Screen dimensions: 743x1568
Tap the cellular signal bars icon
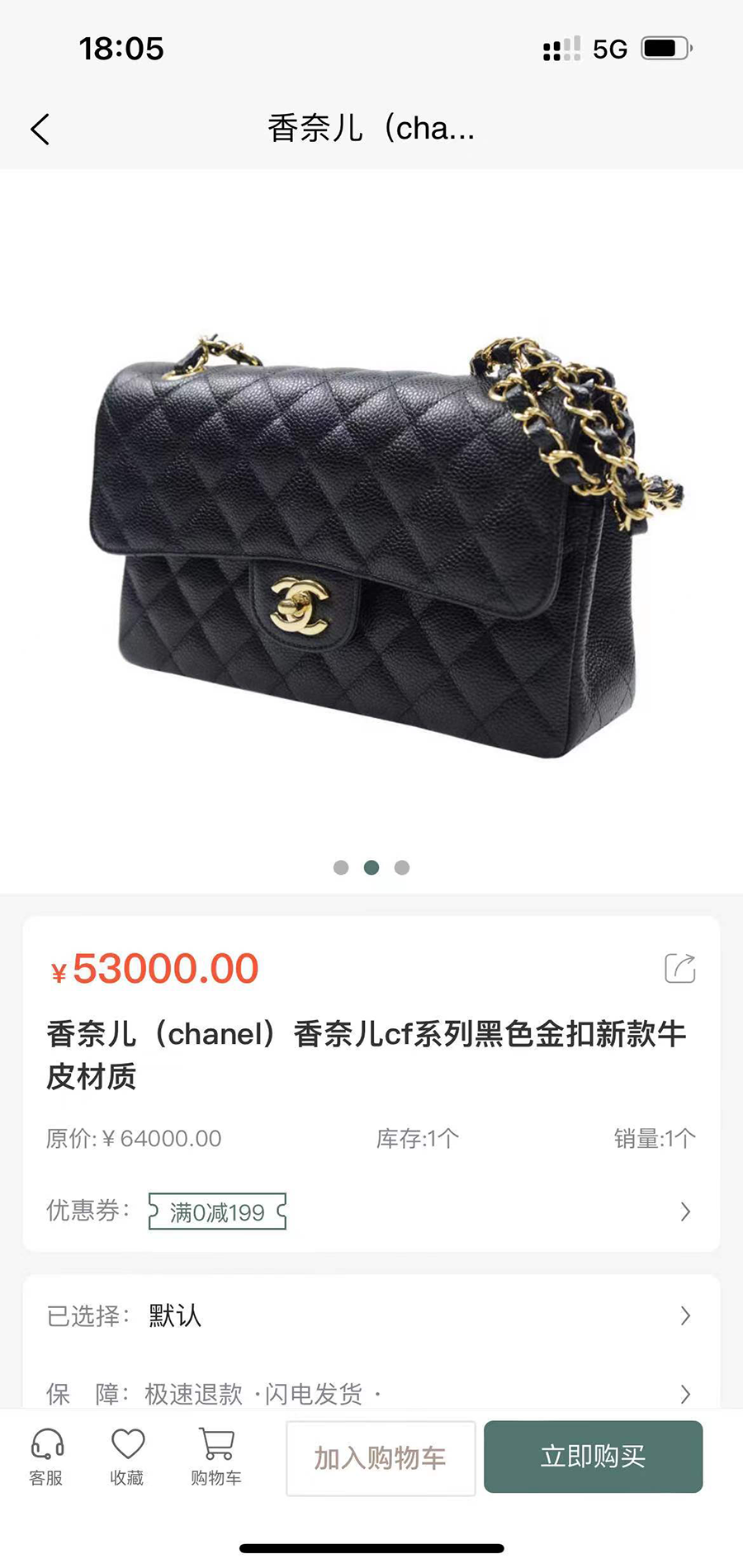point(558,50)
